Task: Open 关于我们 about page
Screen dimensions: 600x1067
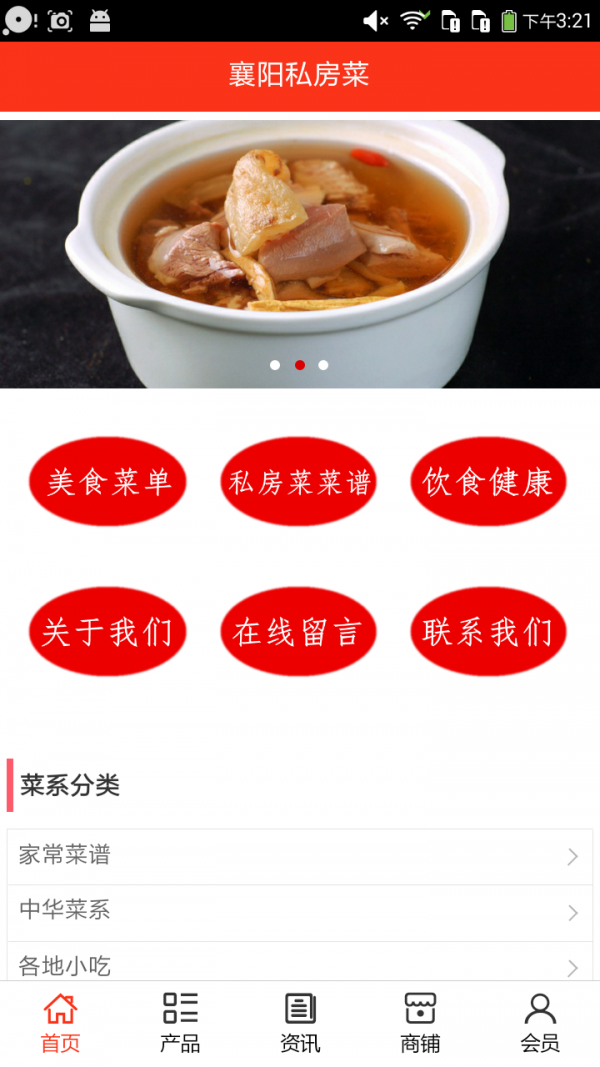Action: point(108,632)
